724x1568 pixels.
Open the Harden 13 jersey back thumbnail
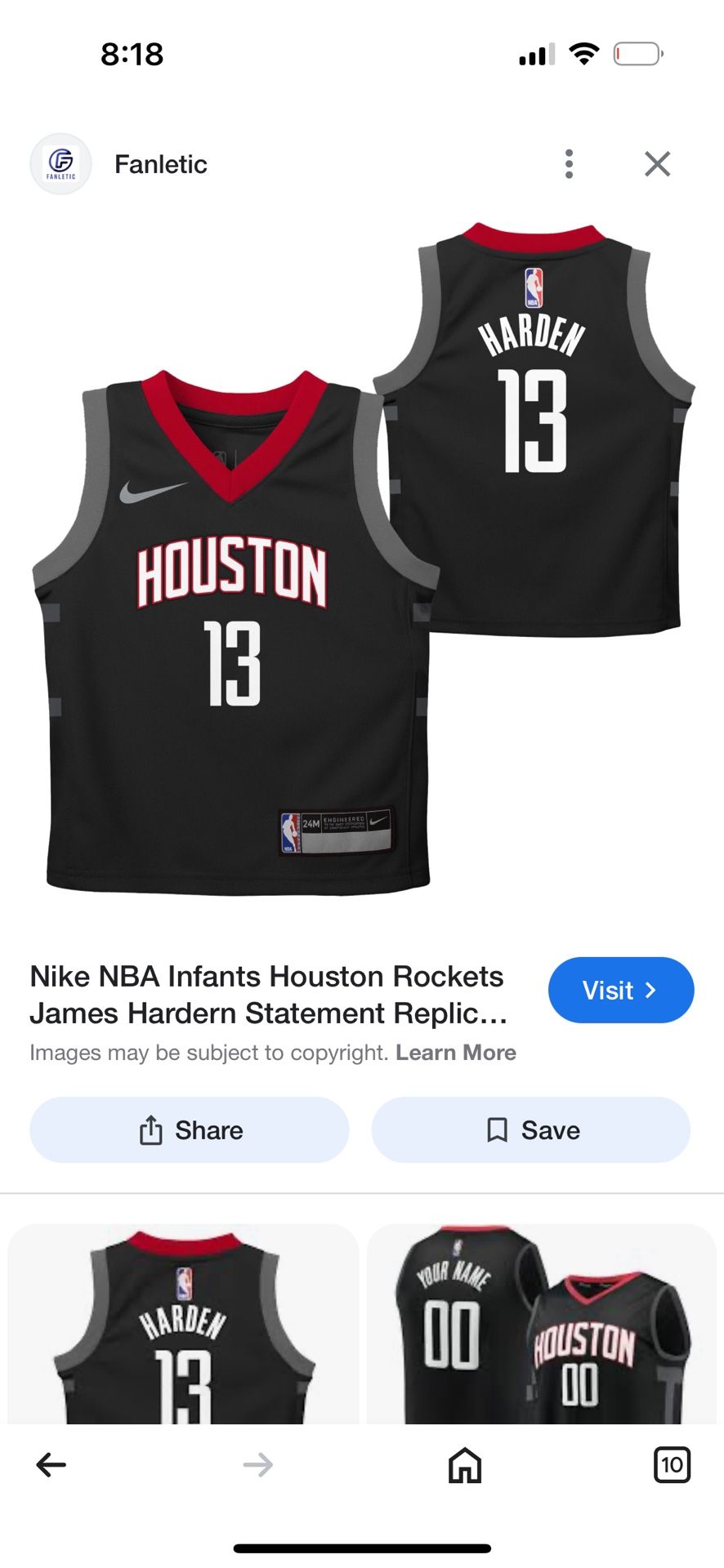point(183,1325)
